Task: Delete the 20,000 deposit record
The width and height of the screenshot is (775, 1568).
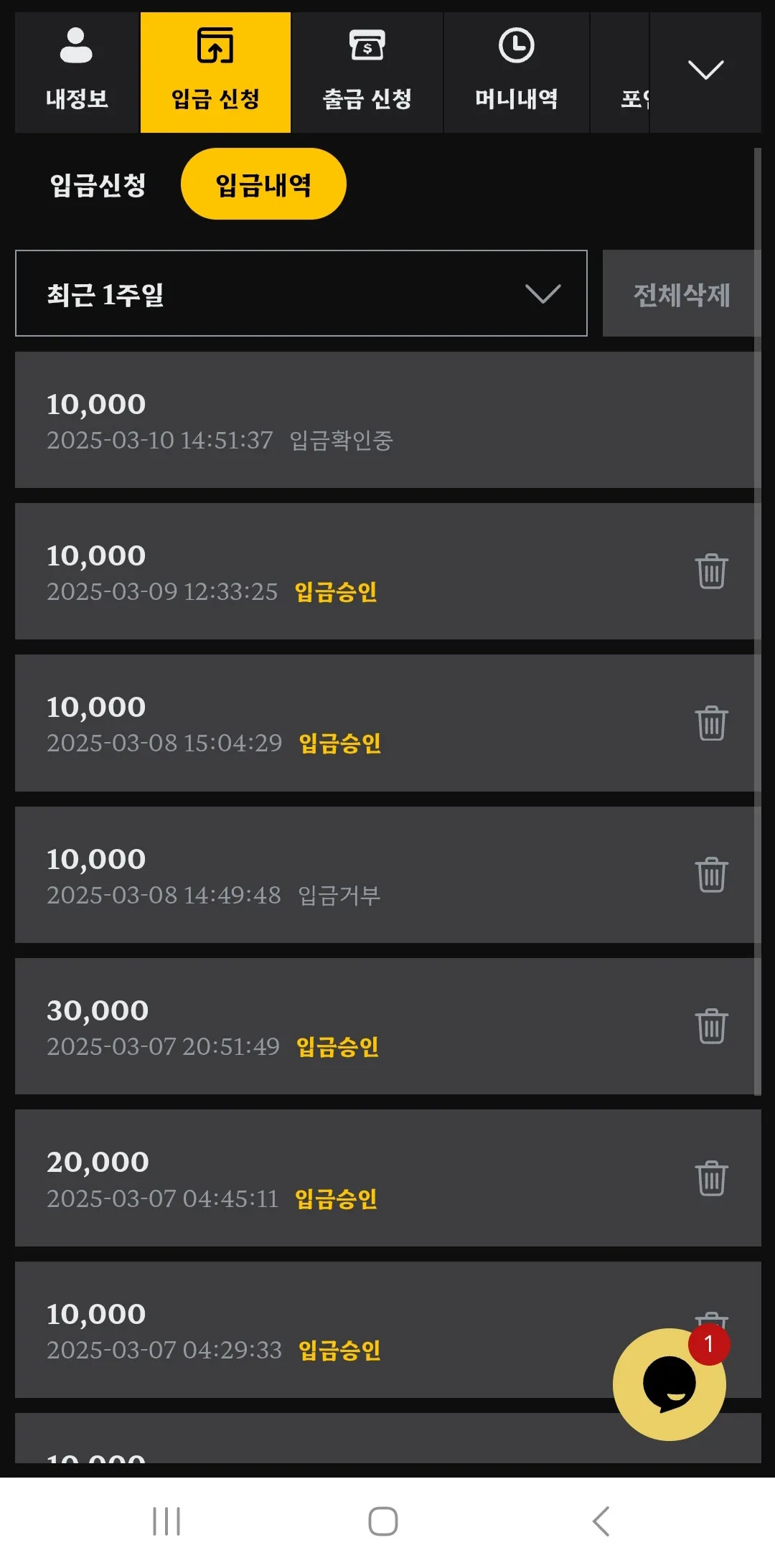Action: [711, 1178]
